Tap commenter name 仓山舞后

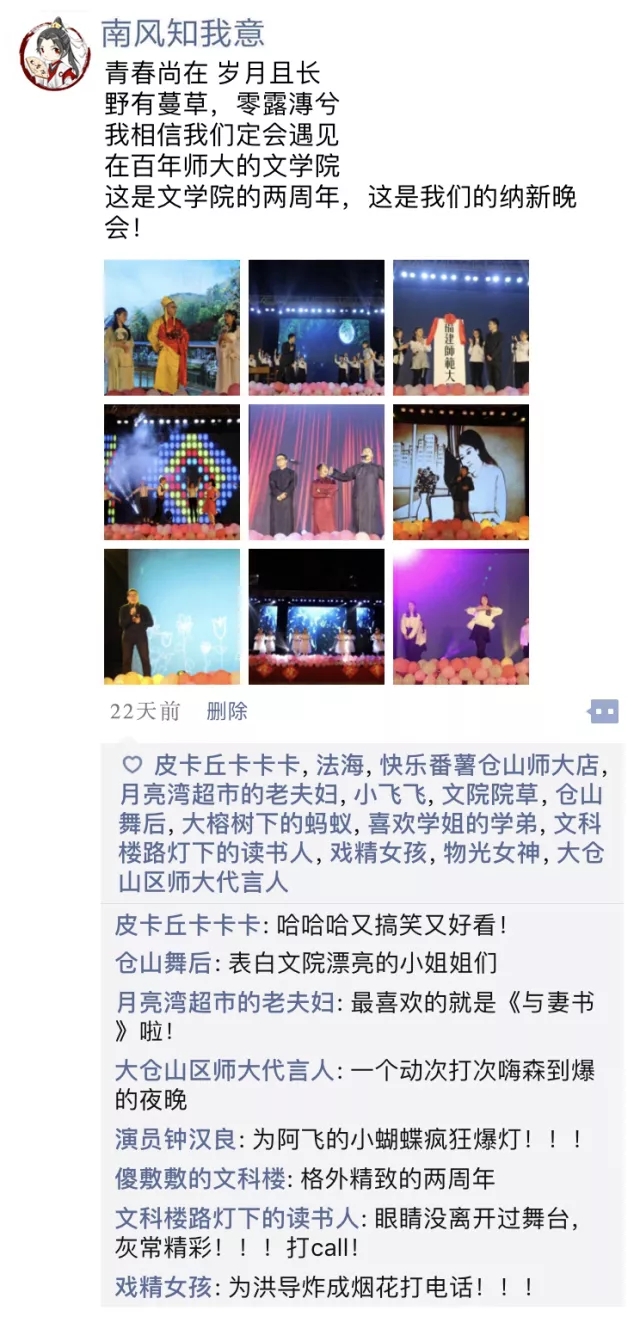163,963
